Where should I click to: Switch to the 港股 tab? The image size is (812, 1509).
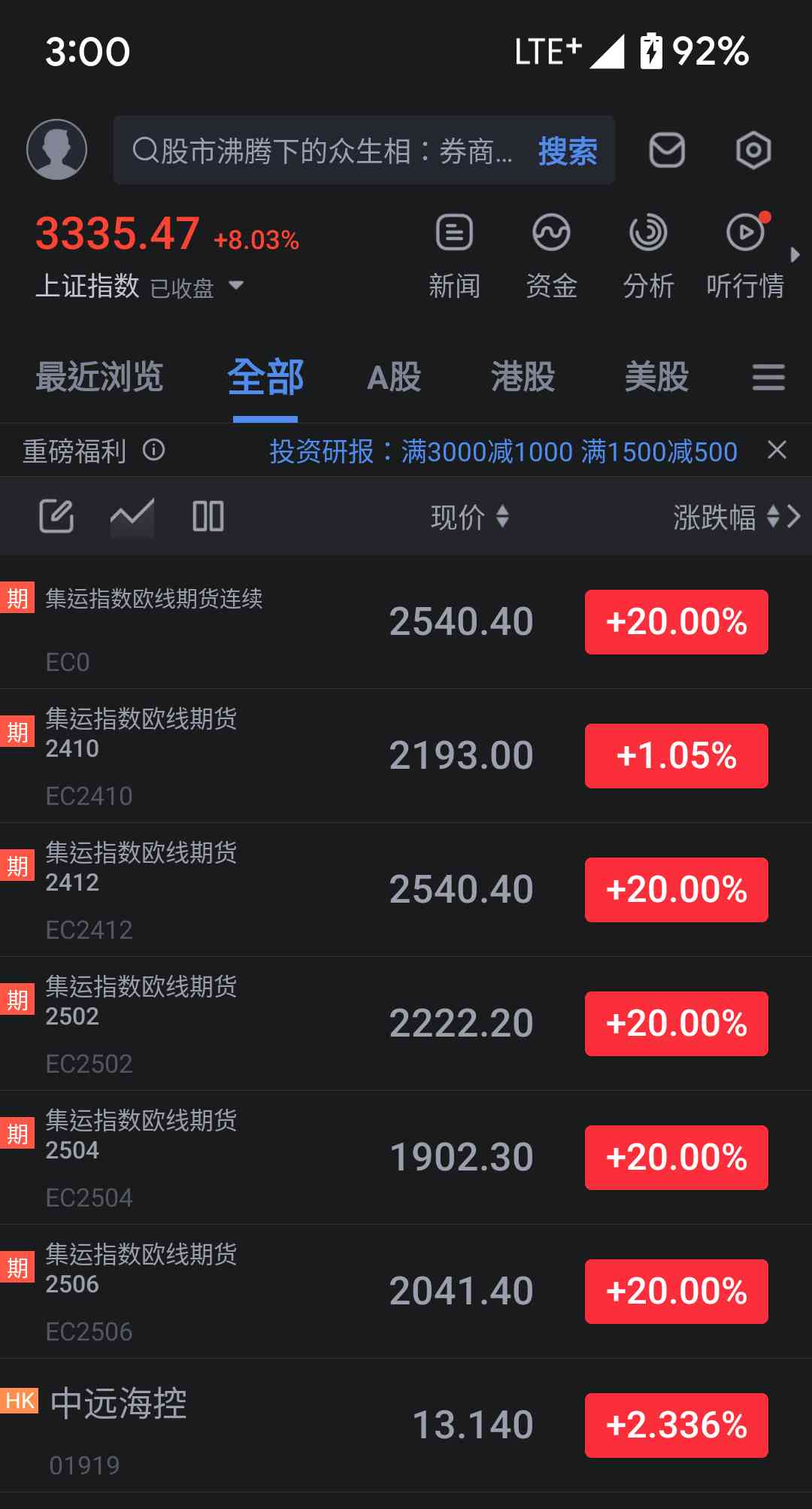coord(523,376)
